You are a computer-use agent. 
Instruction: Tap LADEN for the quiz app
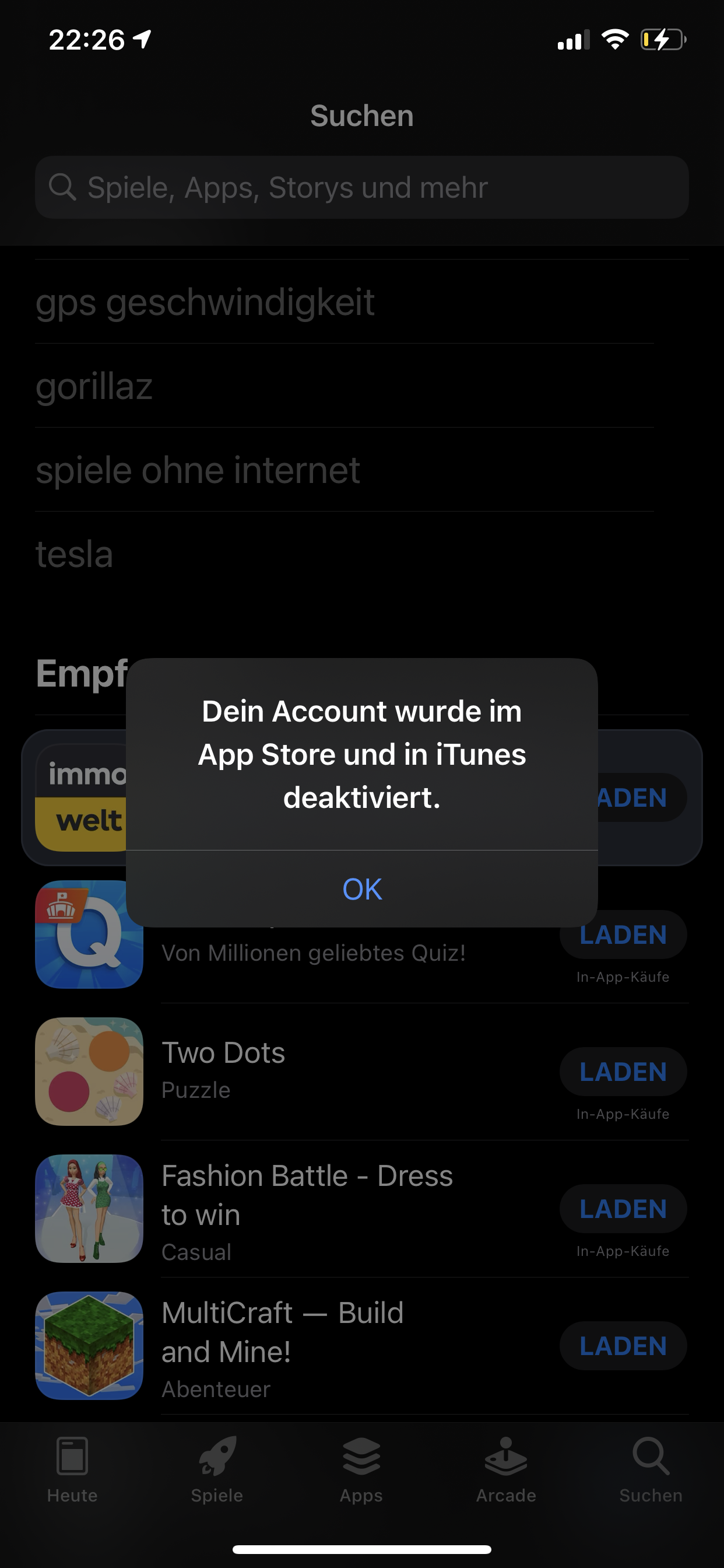point(623,935)
